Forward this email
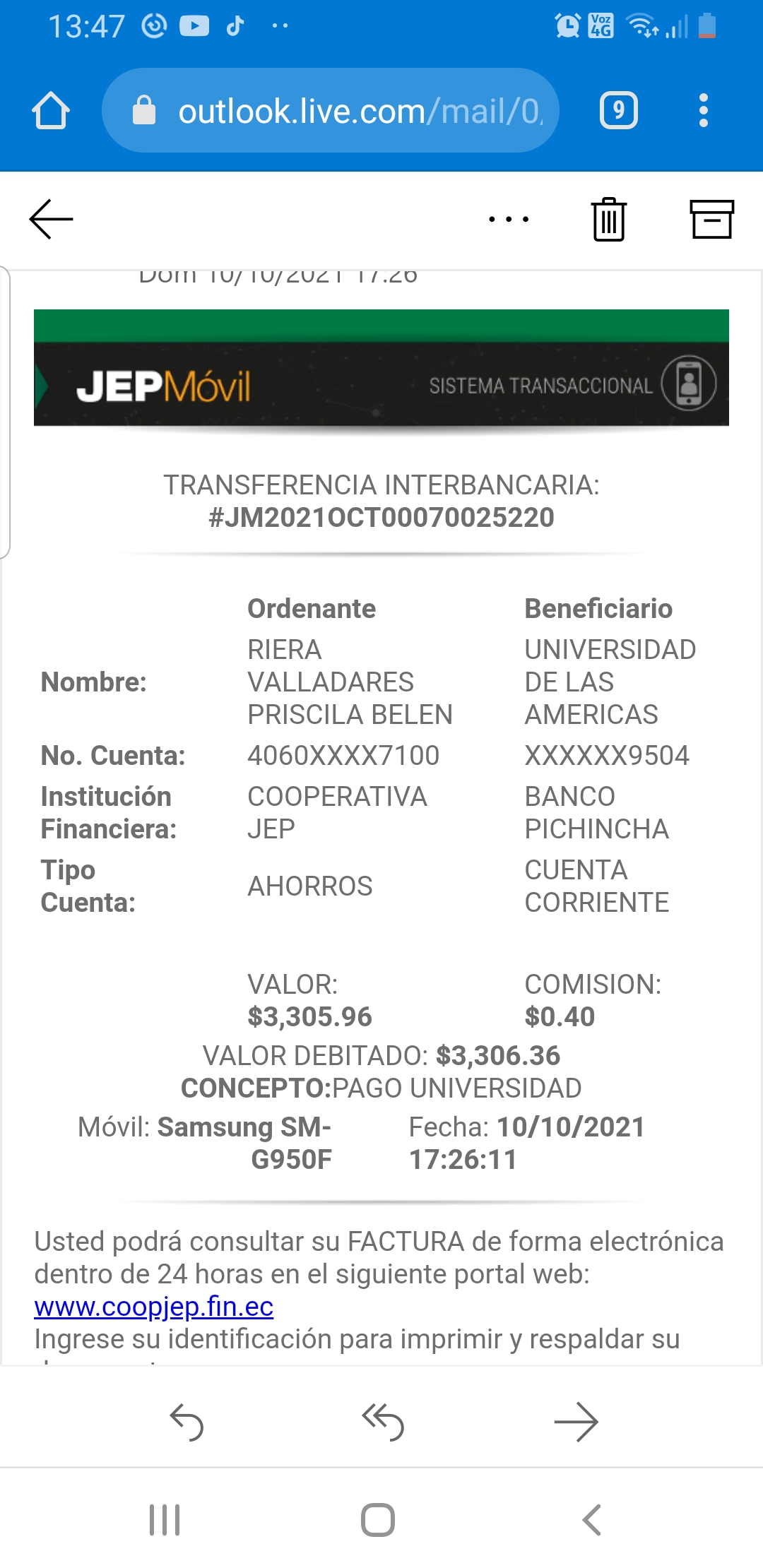The image size is (763, 1568). pos(576,1421)
